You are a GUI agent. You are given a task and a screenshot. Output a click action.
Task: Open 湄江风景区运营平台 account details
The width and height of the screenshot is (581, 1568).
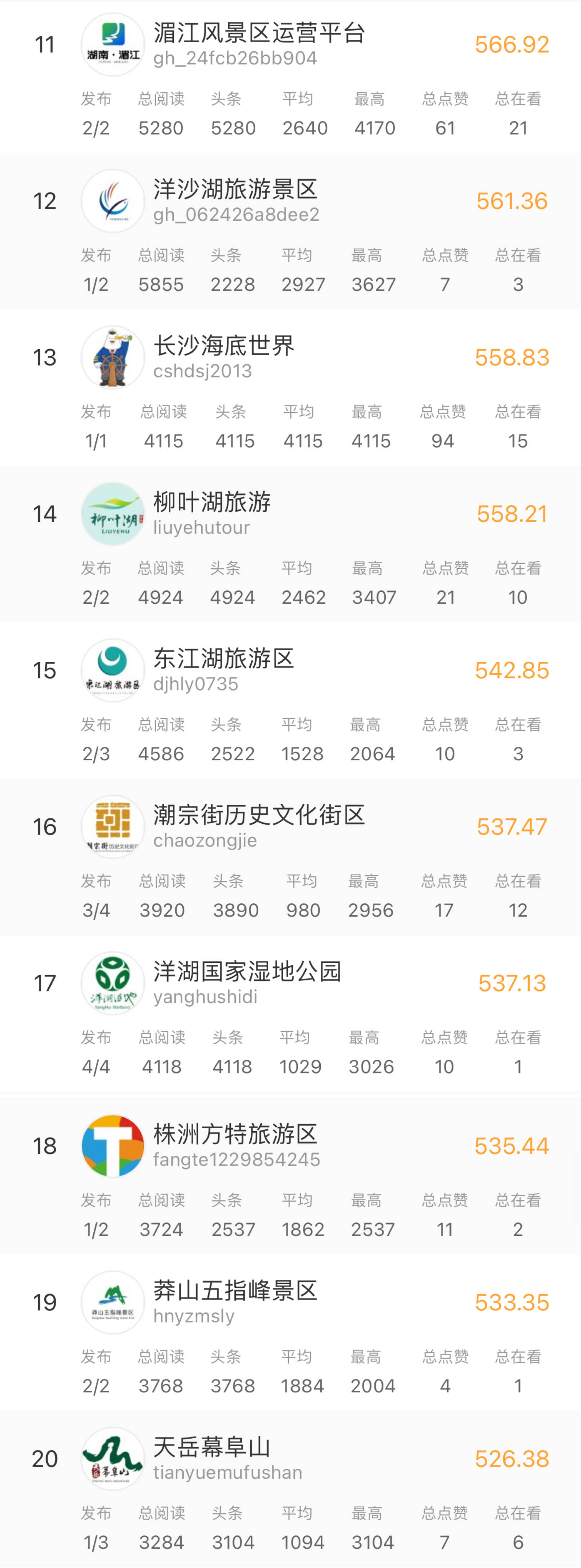pyautogui.click(x=259, y=33)
